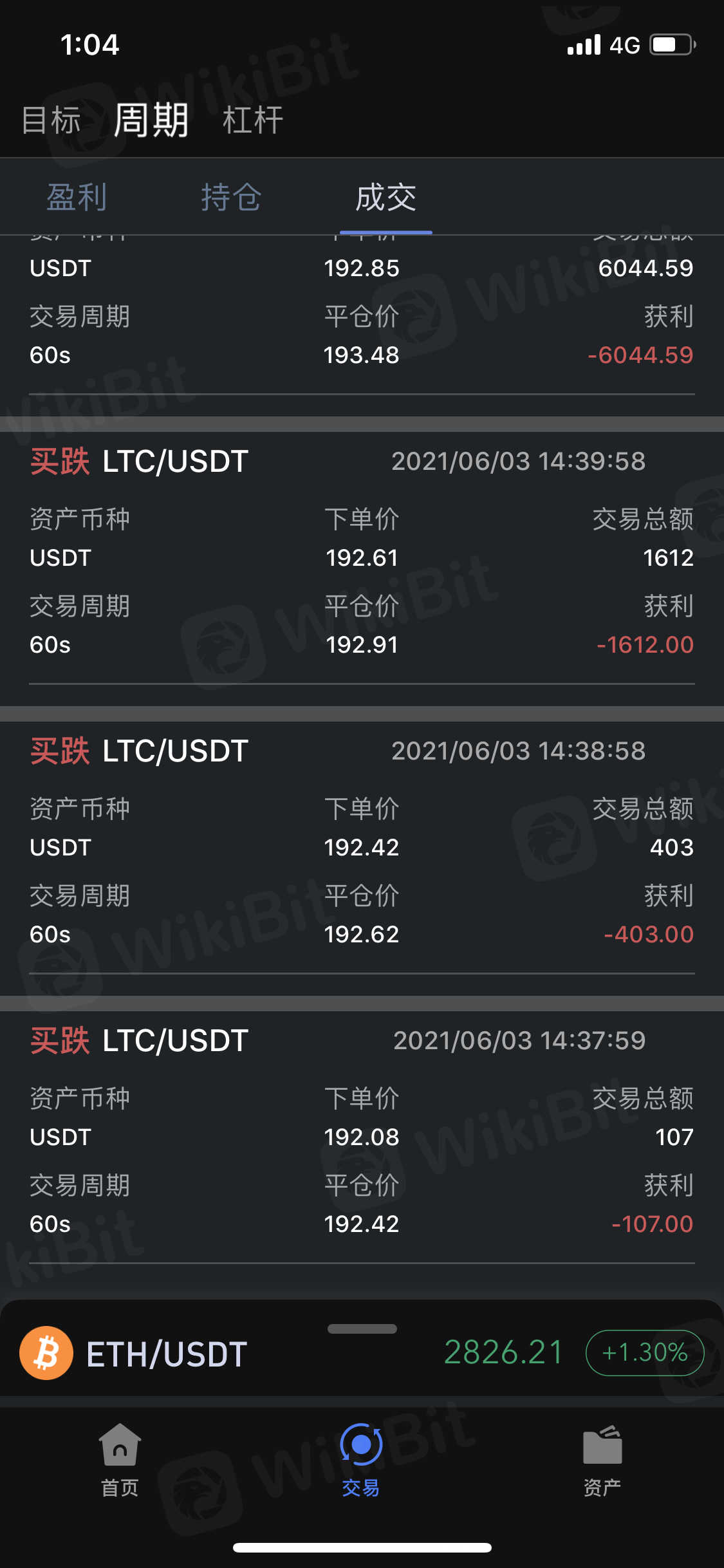Open the 杠杆 tab

[x=253, y=120]
